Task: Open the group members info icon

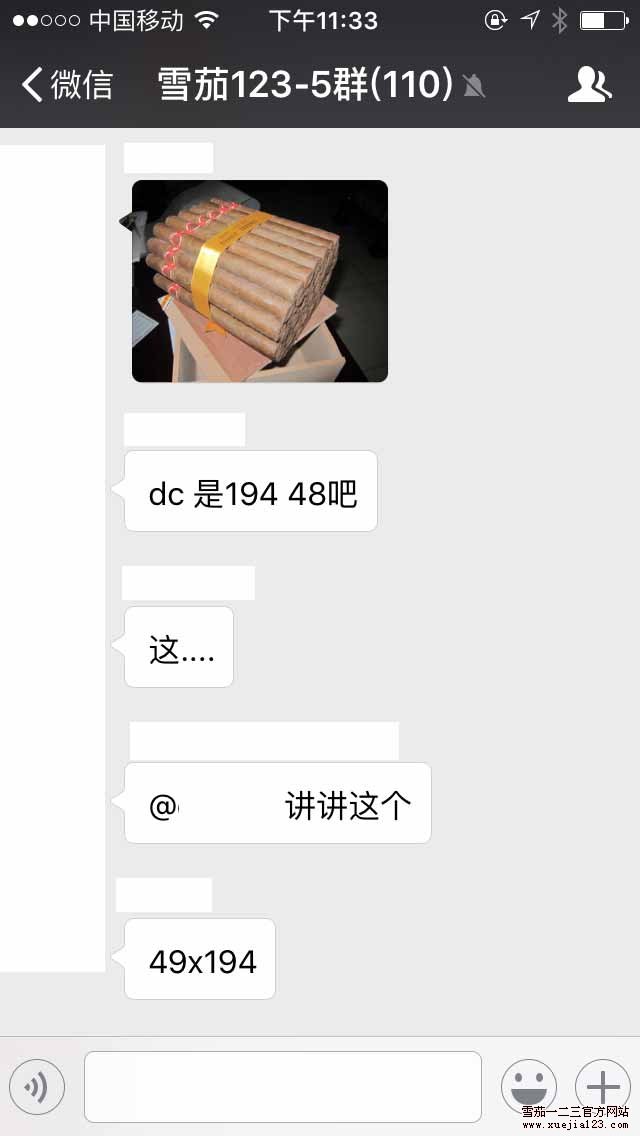Action: pos(589,85)
